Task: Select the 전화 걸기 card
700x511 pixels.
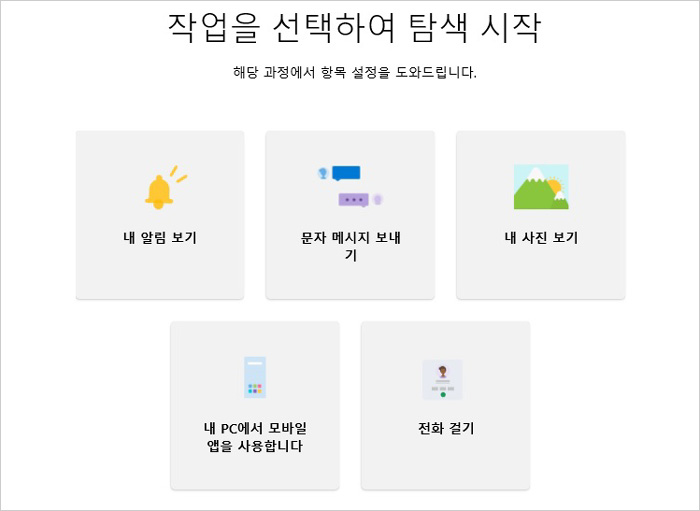Action: pyautogui.click(x=445, y=405)
